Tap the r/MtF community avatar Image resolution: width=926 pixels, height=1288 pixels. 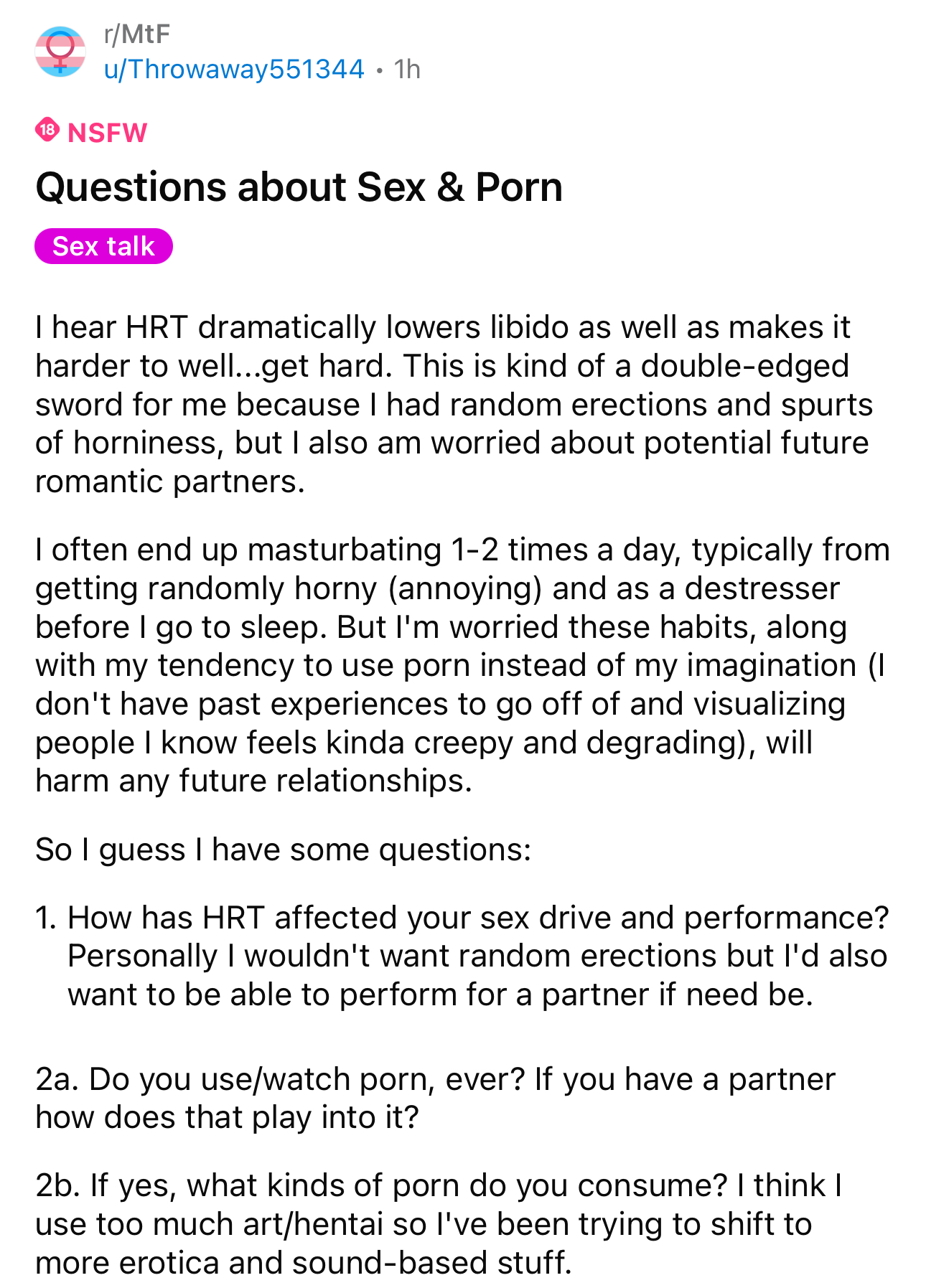pyautogui.click(x=60, y=52)
